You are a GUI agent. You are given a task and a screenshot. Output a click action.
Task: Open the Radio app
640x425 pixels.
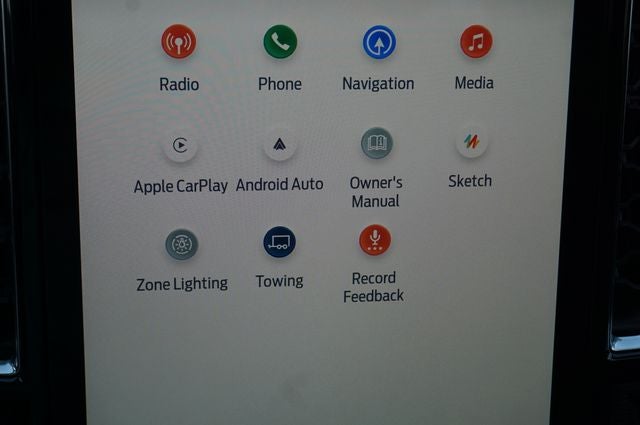click(179, 42)
